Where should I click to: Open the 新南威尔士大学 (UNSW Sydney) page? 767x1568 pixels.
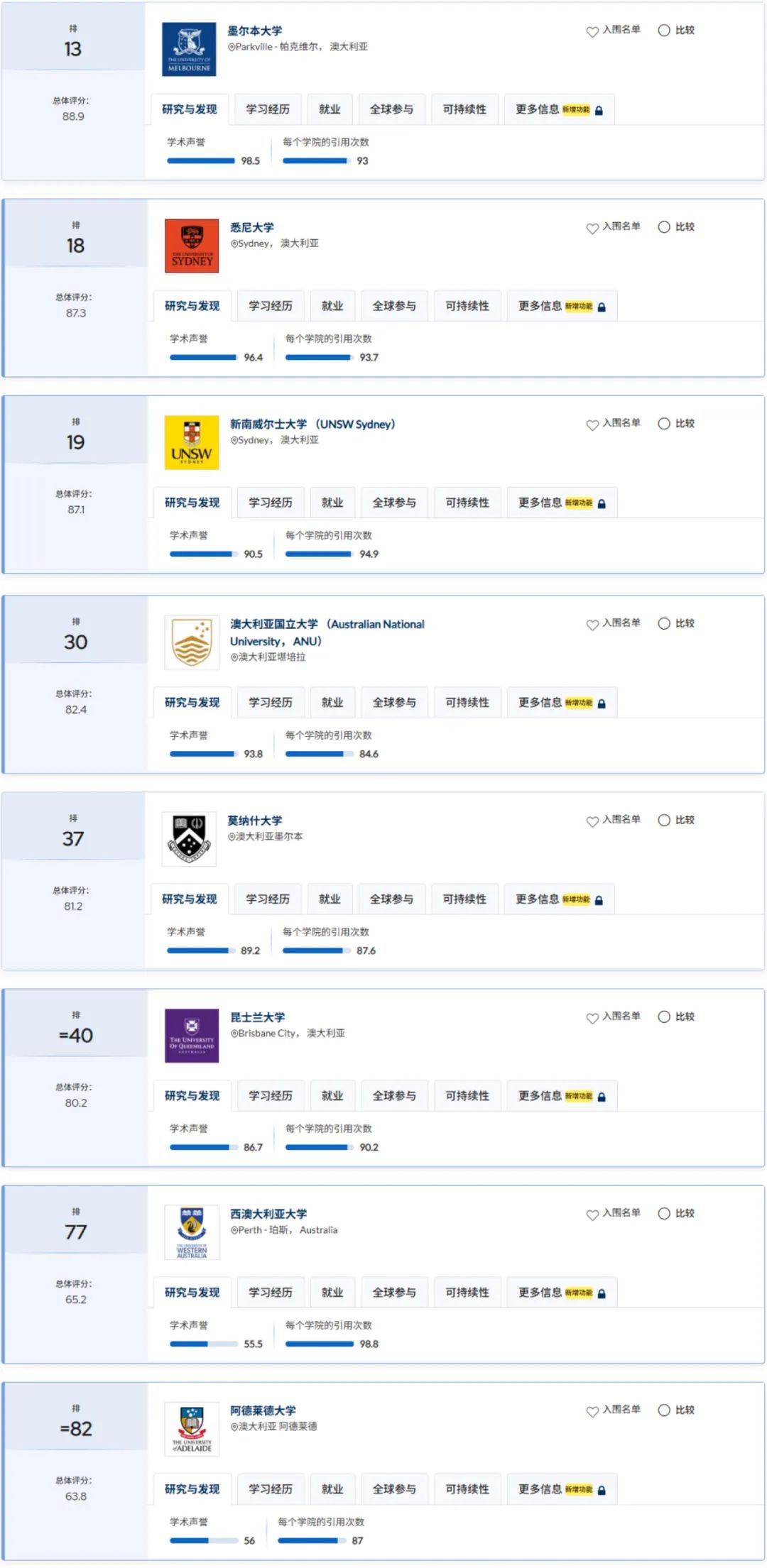[312, 424]
